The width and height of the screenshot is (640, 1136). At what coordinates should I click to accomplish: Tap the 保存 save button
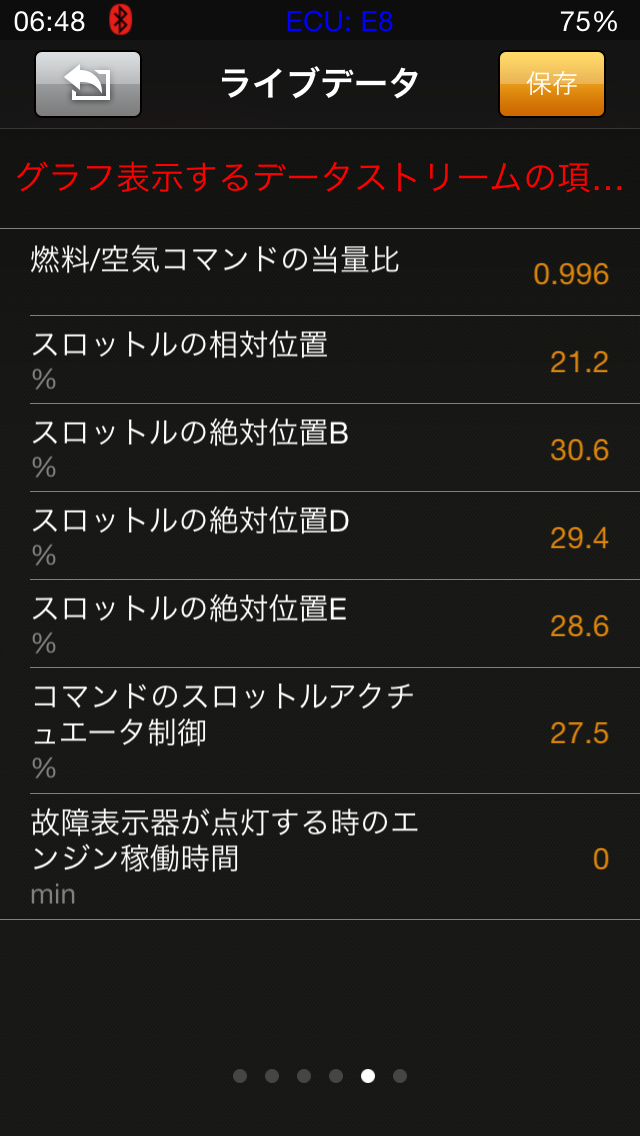[x=551, y=84]
